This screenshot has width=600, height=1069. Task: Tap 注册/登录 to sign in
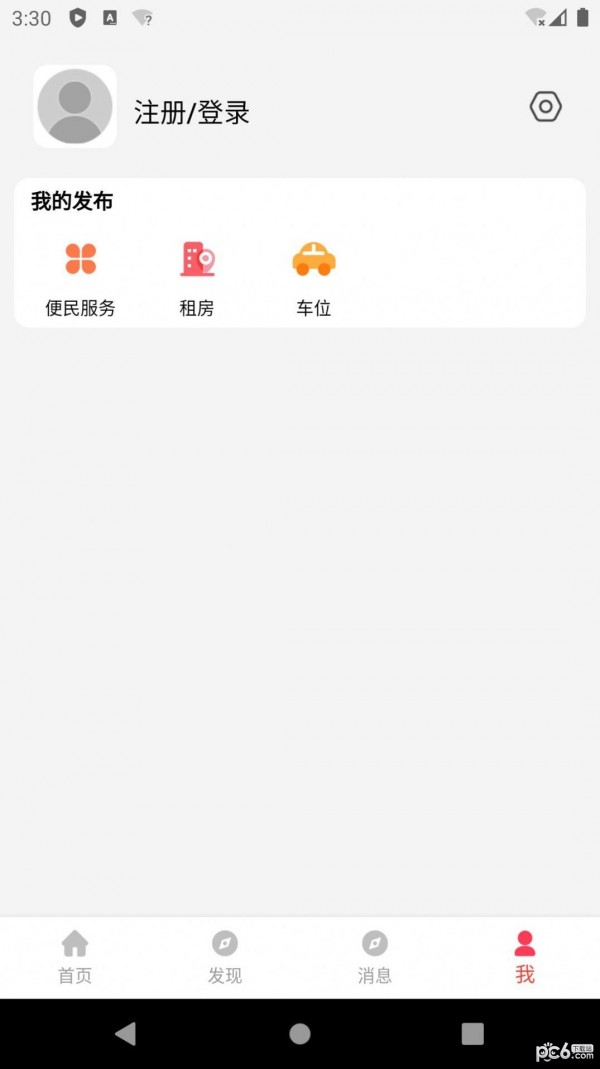(x=192, y=113)
